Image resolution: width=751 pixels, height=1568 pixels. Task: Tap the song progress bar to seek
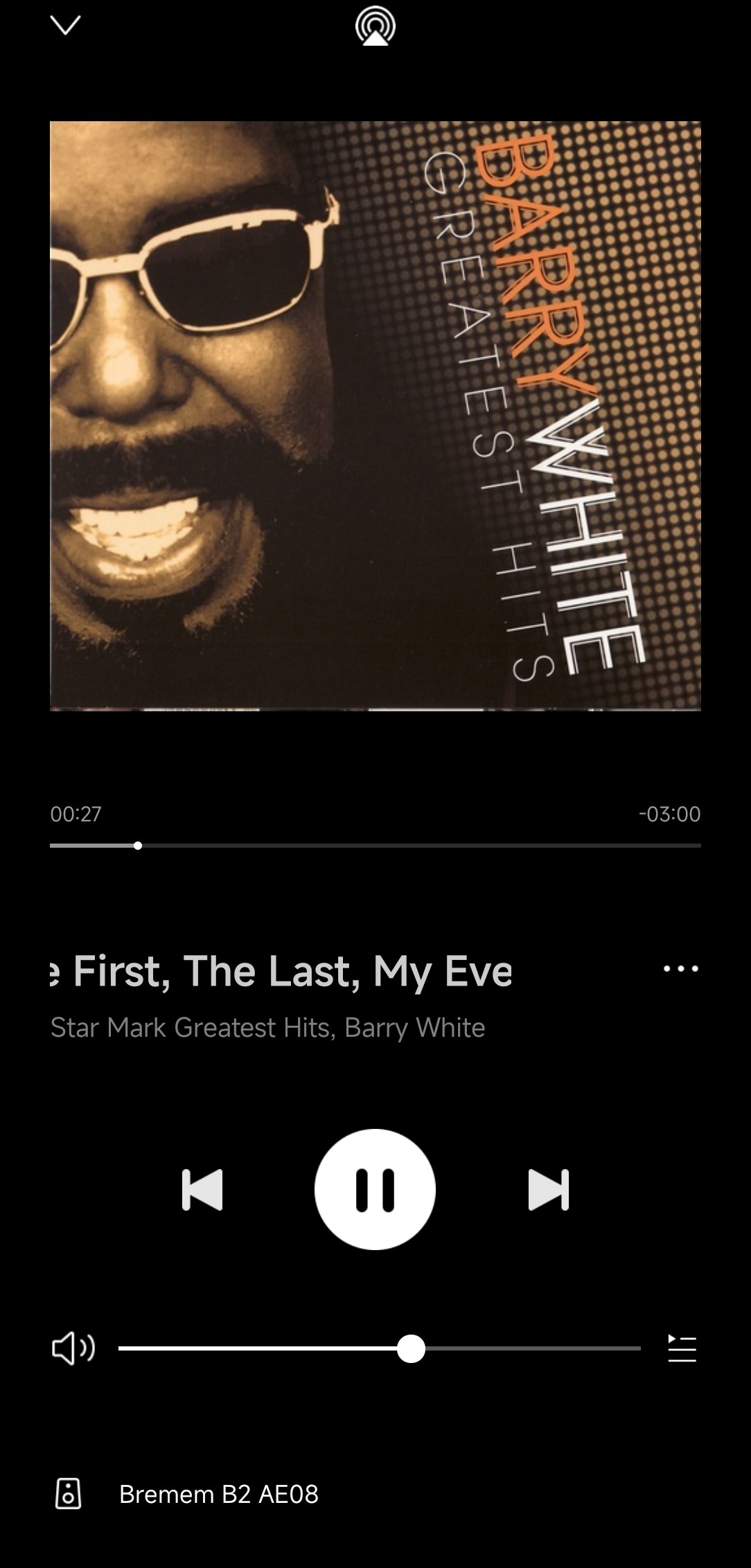(416, 846)
